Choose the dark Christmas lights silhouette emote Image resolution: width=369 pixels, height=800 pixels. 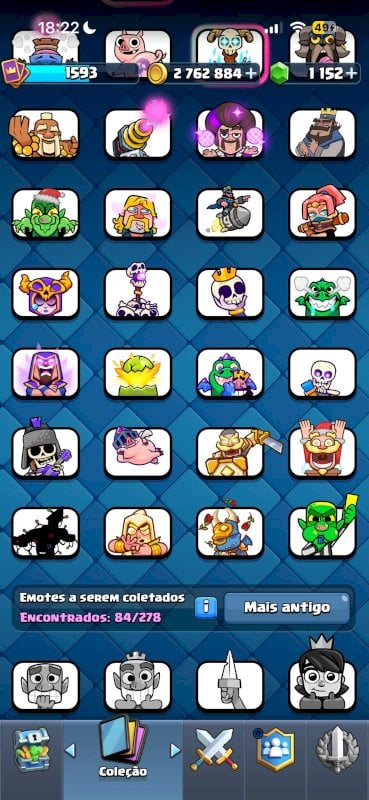[45, 532]
